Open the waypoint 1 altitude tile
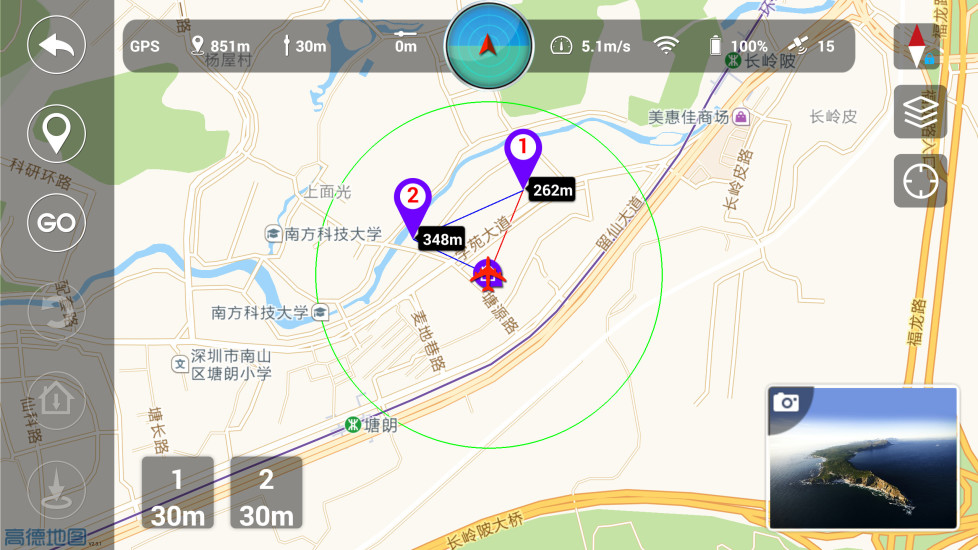The width and height of the screenshot is (978, 550). tap(177, 493)
